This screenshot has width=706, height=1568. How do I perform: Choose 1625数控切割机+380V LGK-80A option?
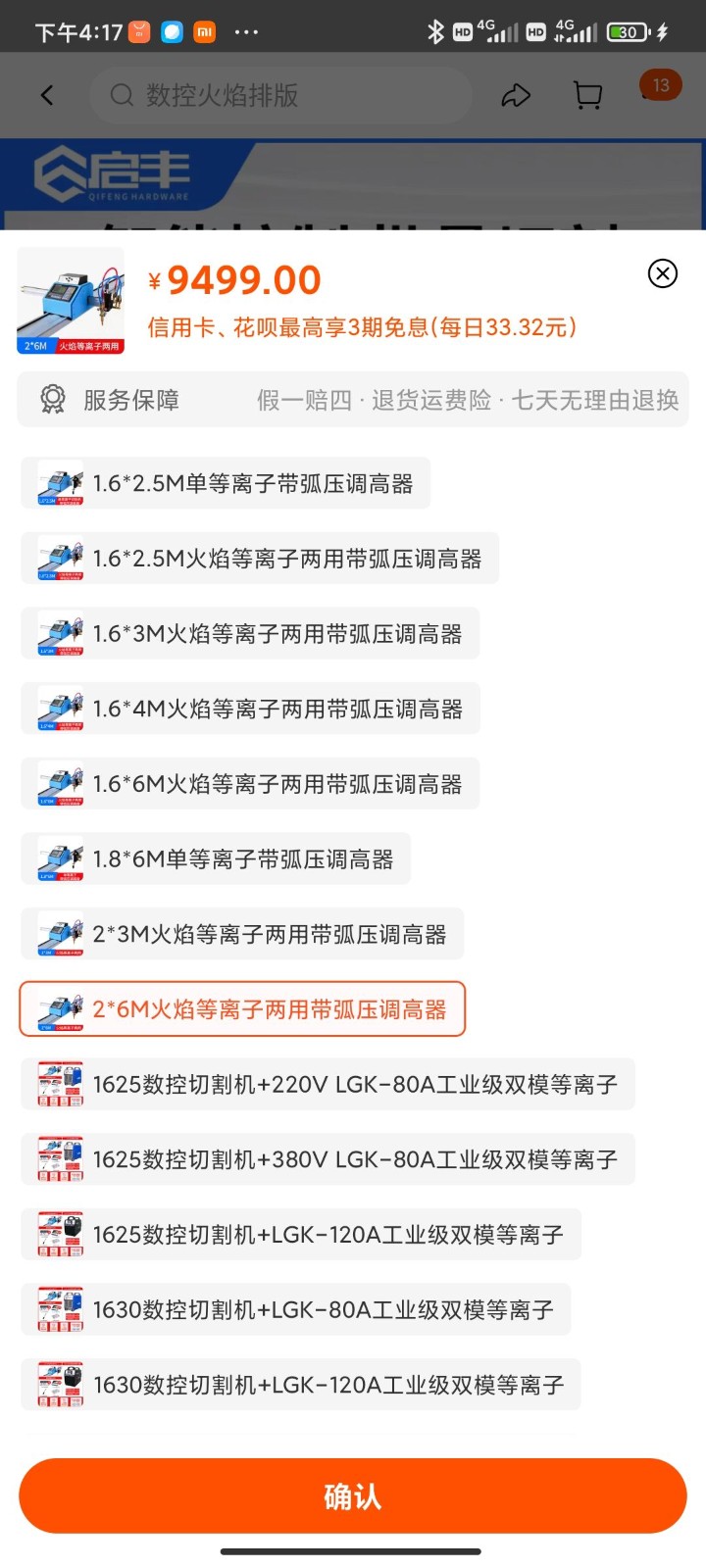tap(328, 1159)
